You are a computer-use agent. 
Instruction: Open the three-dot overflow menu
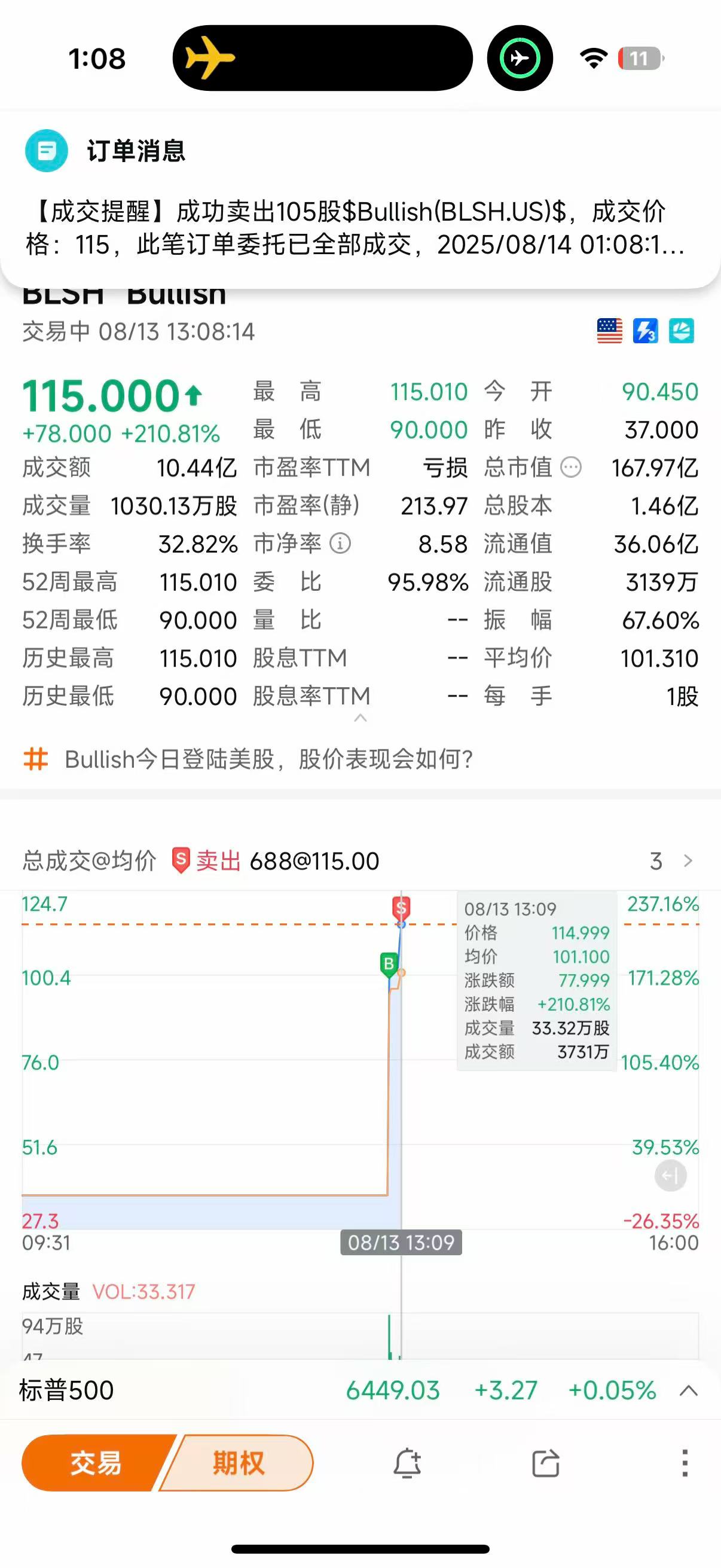click(x=685, y=1463)
